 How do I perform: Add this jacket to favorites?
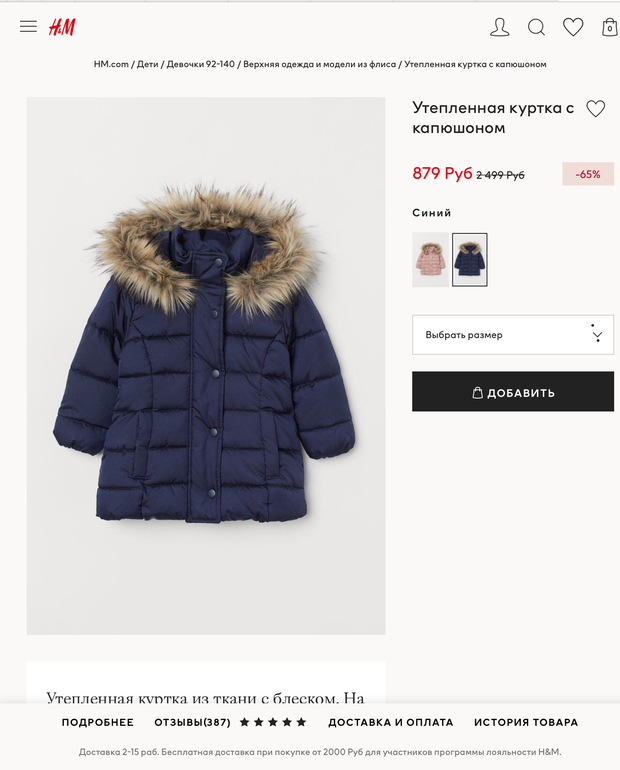[x=595, y=109]
